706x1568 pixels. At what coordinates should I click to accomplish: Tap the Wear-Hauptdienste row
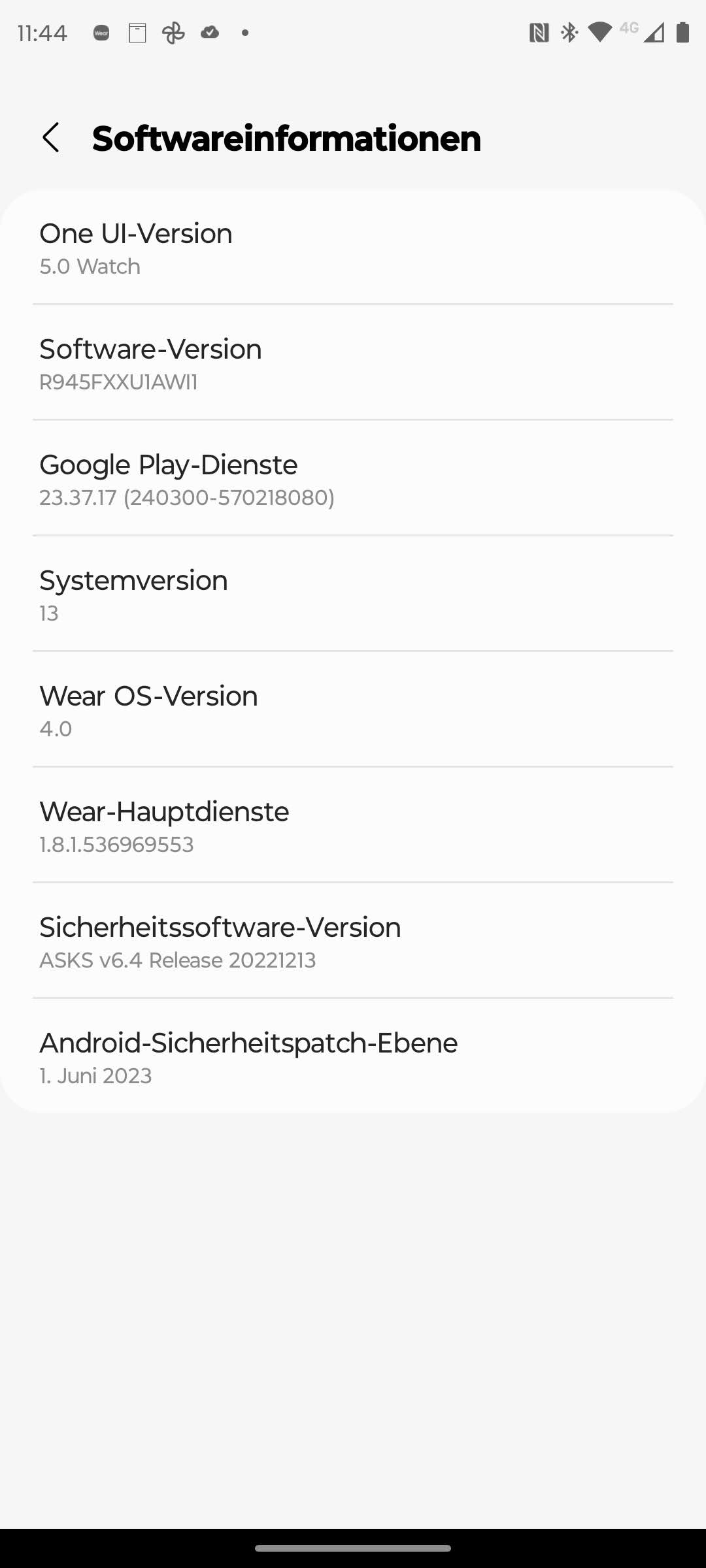click(x=353, y=826)
